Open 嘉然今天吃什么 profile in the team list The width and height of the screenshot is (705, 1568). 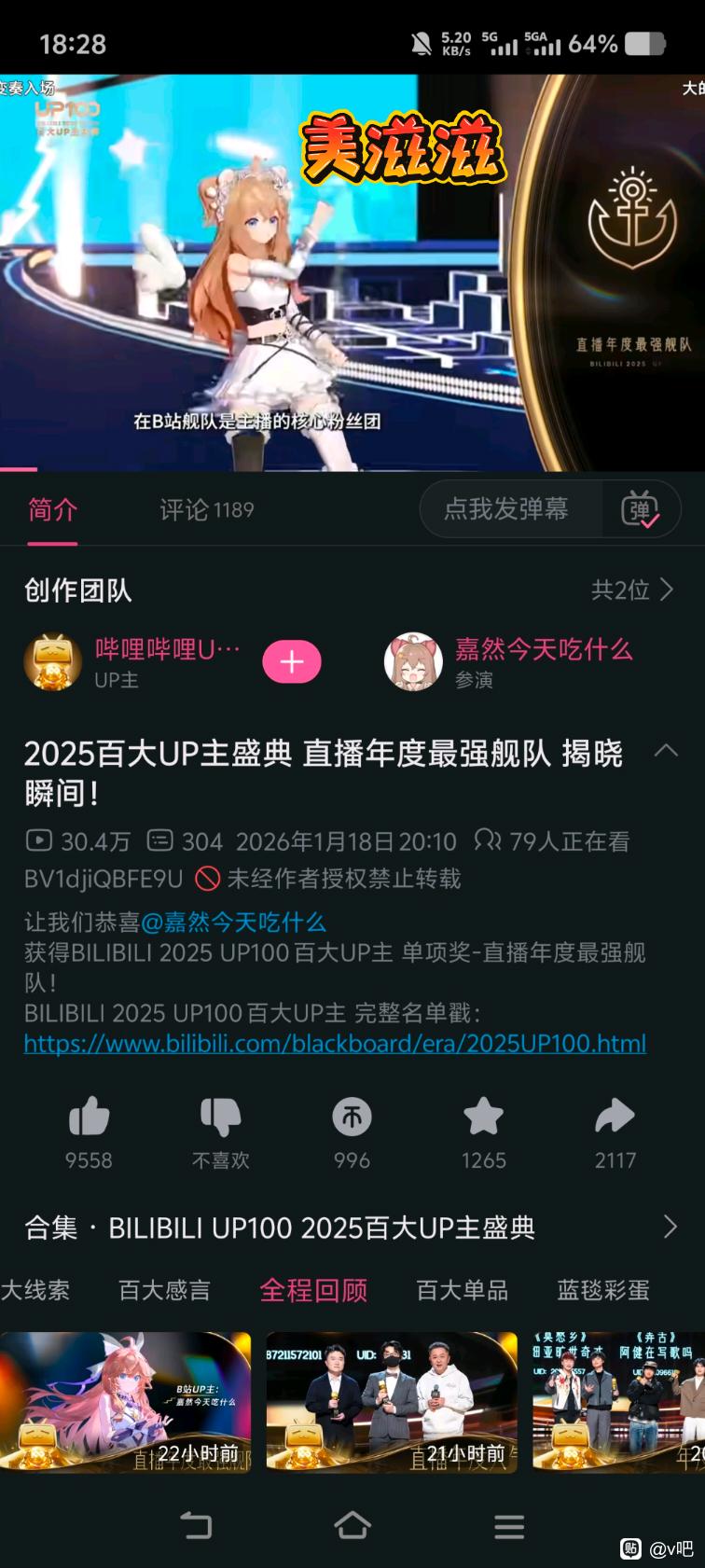pyautogui.click(x=543, y=650)
